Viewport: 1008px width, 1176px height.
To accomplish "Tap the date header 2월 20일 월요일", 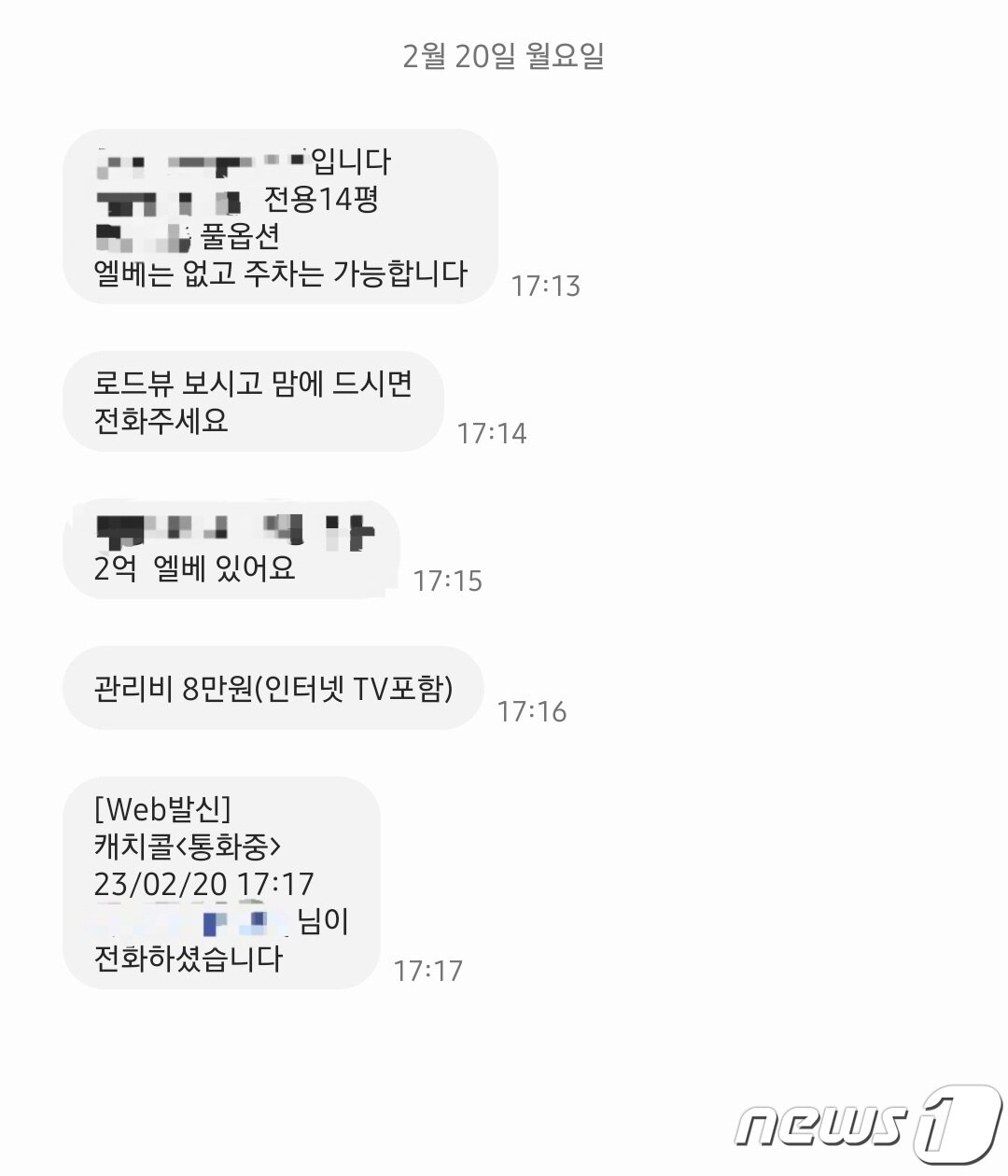I will point(504,56).
